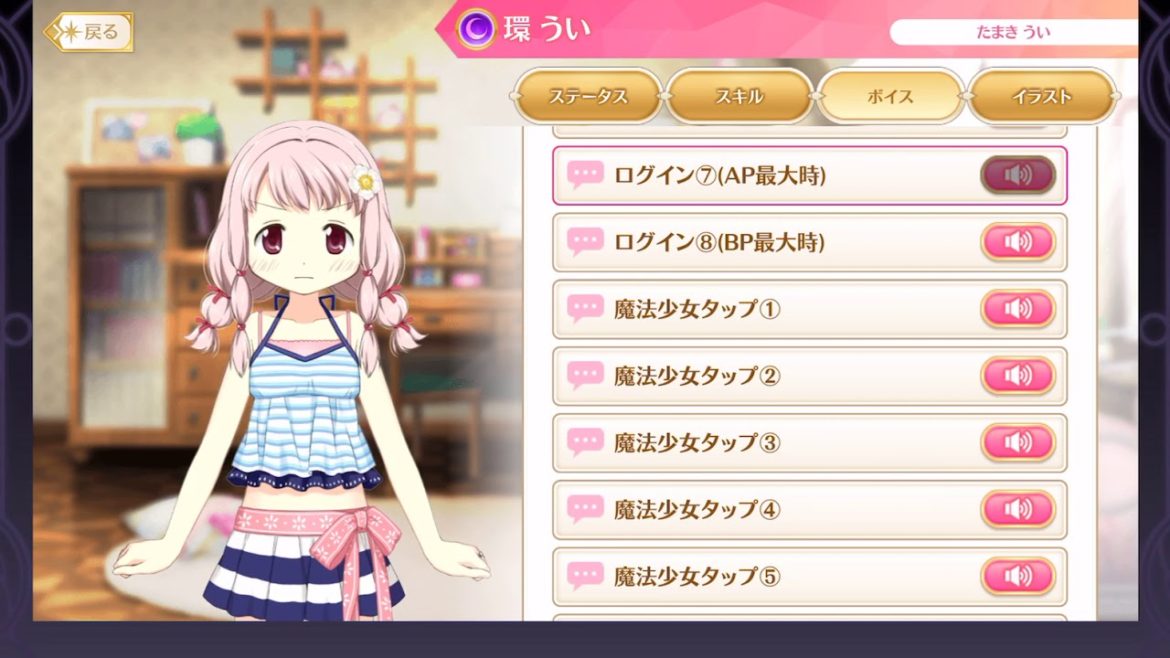Go back with the 戻る button

tap(89, 32)
